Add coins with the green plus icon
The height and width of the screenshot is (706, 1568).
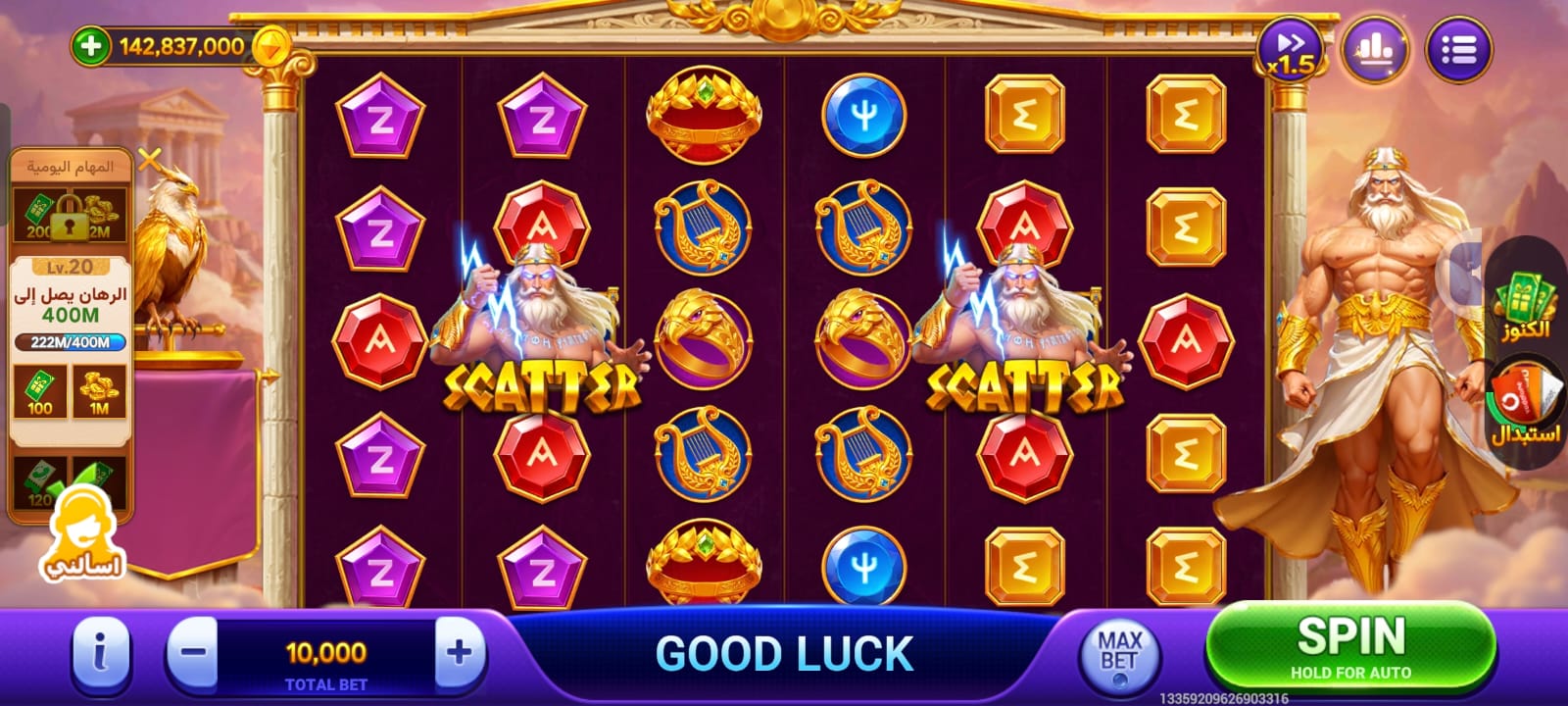tap(90, 45)
